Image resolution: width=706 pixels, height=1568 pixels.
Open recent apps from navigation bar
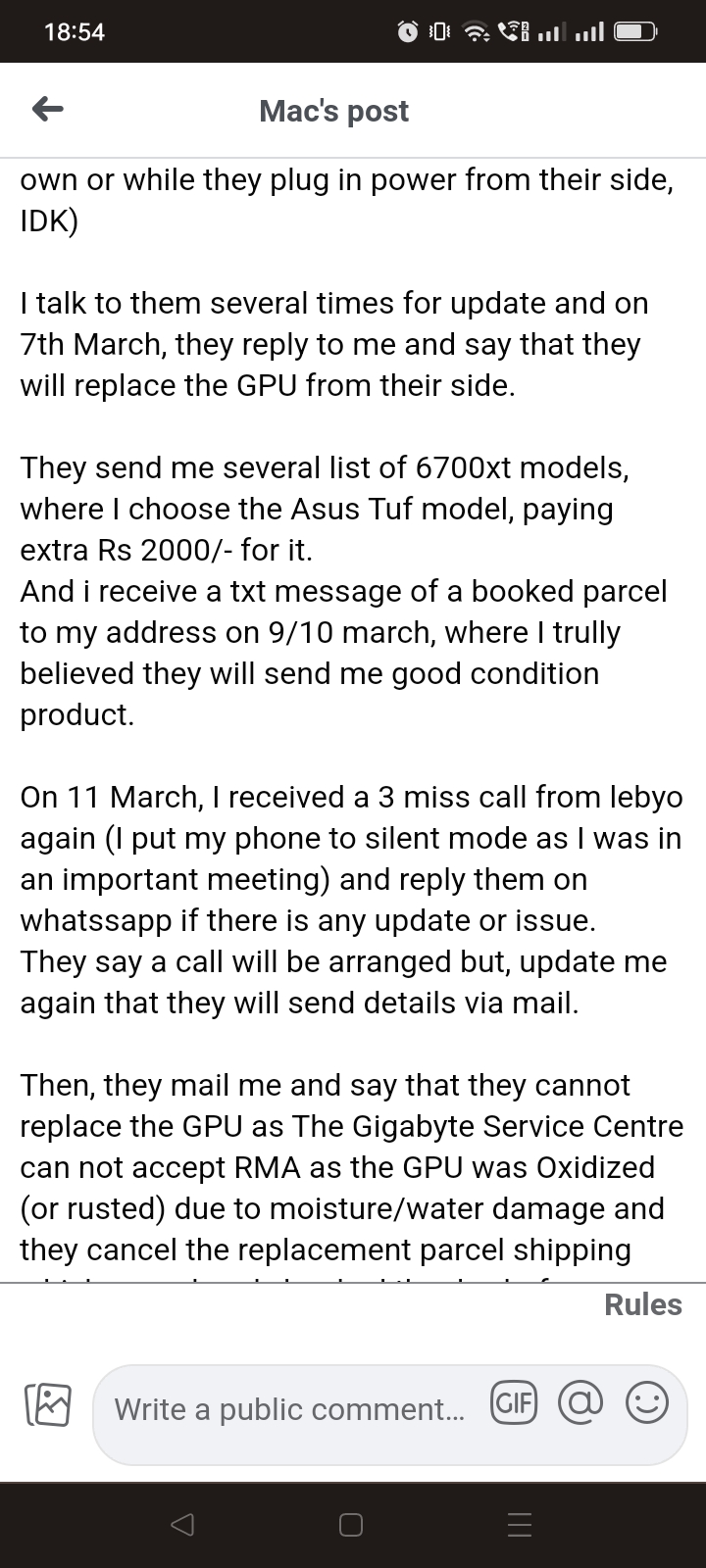click(520, 1525)
